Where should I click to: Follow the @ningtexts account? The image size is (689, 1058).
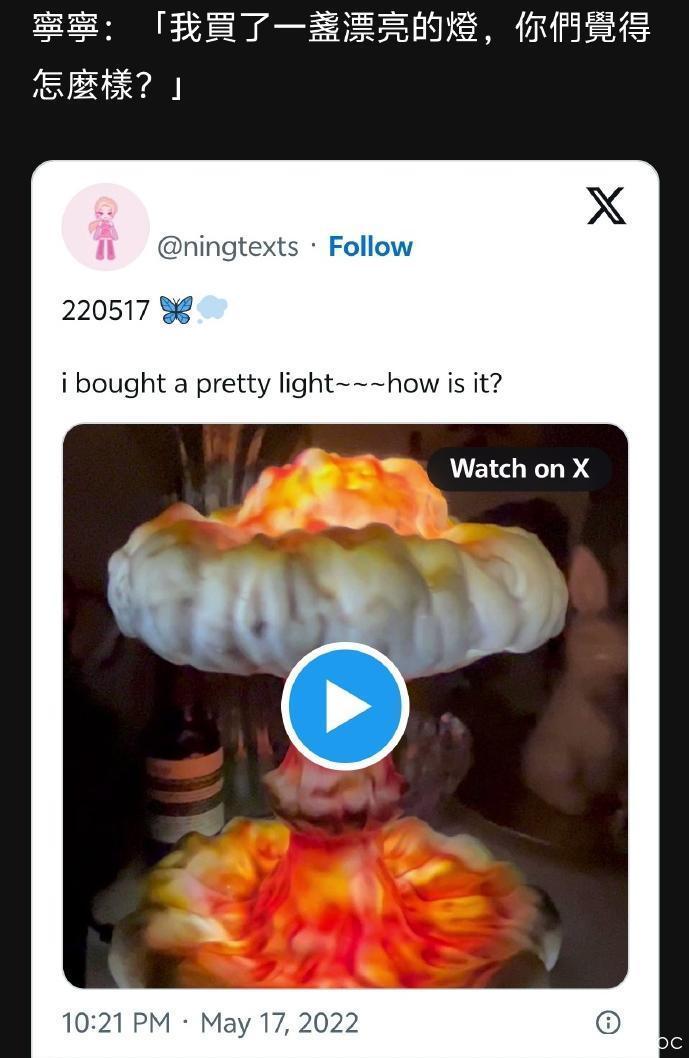[x=370, y=247]
